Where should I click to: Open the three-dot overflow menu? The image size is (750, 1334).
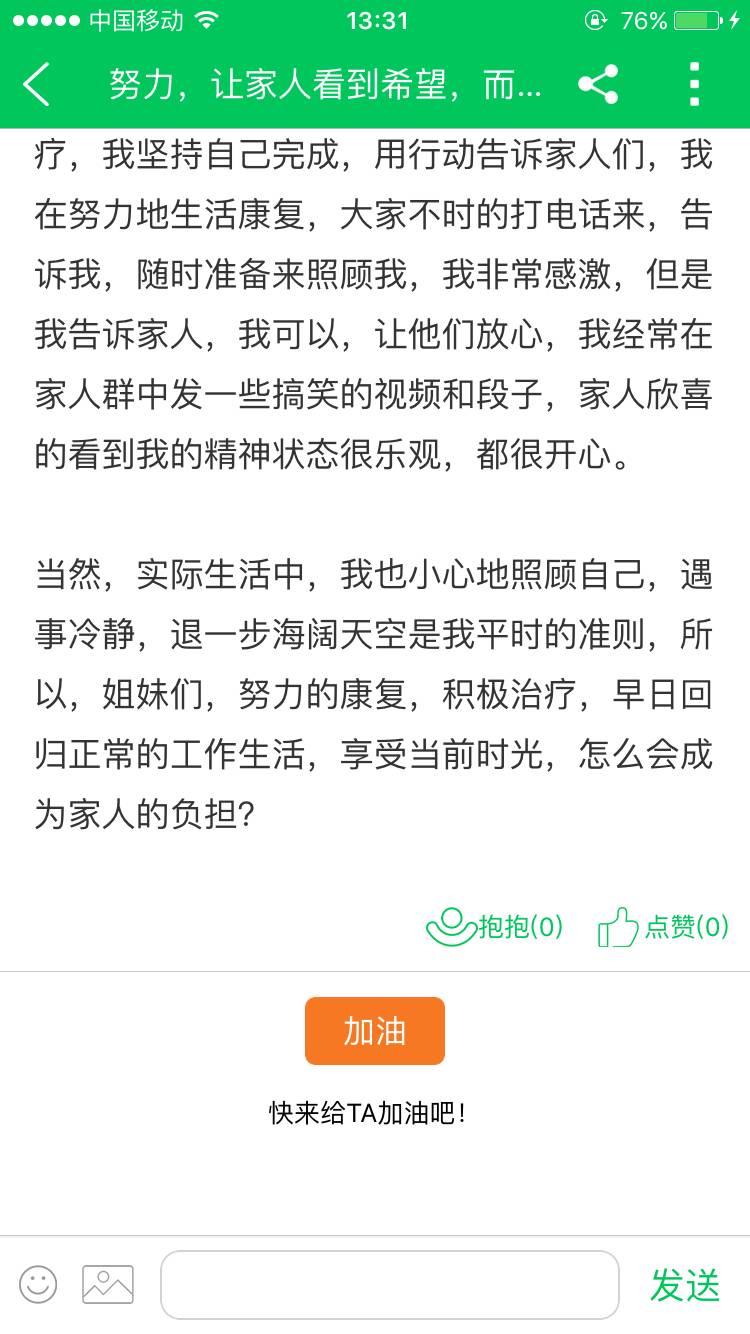pos(694,84)
